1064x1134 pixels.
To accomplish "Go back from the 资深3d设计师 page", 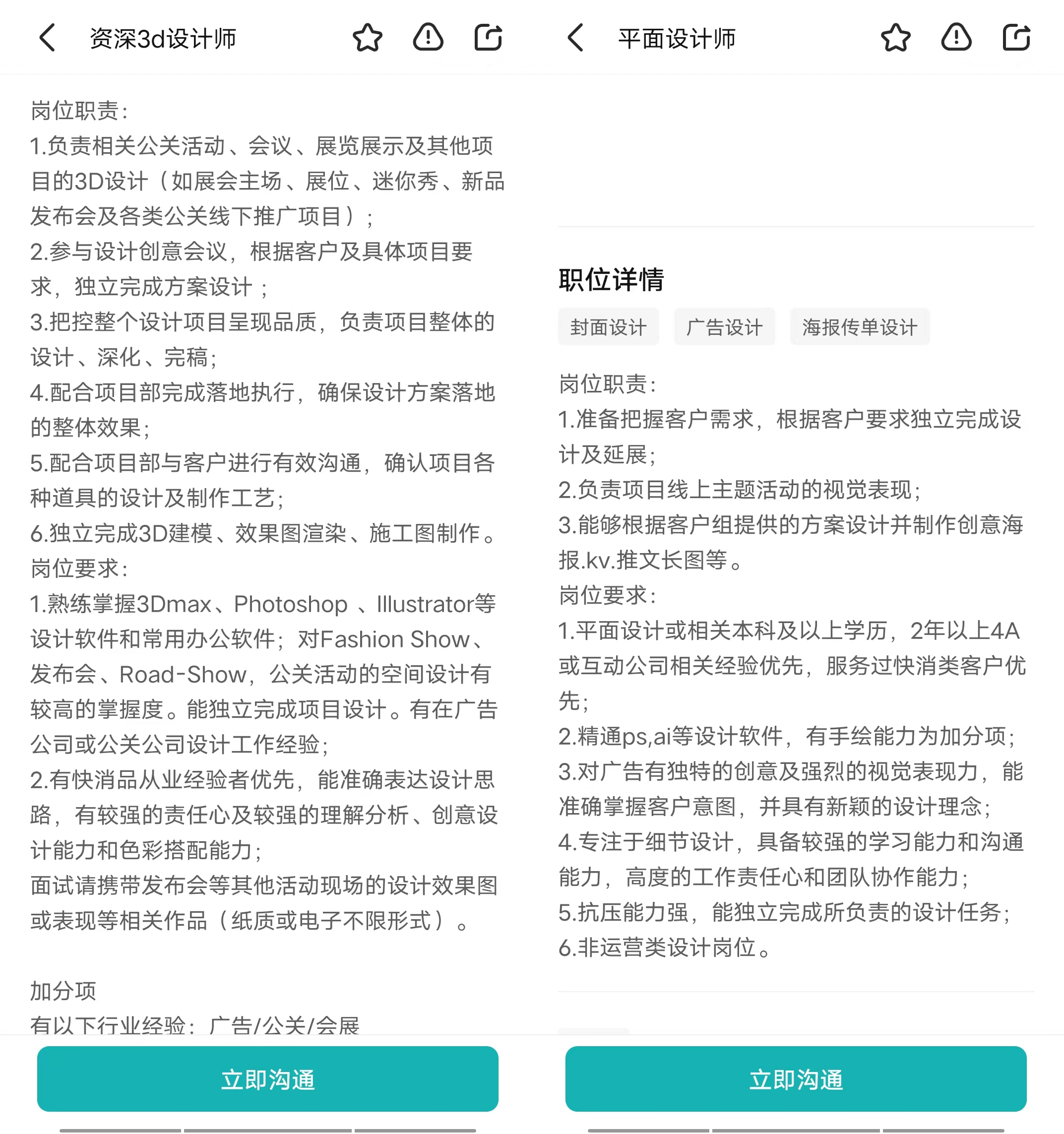I will (x=48, y=38).
